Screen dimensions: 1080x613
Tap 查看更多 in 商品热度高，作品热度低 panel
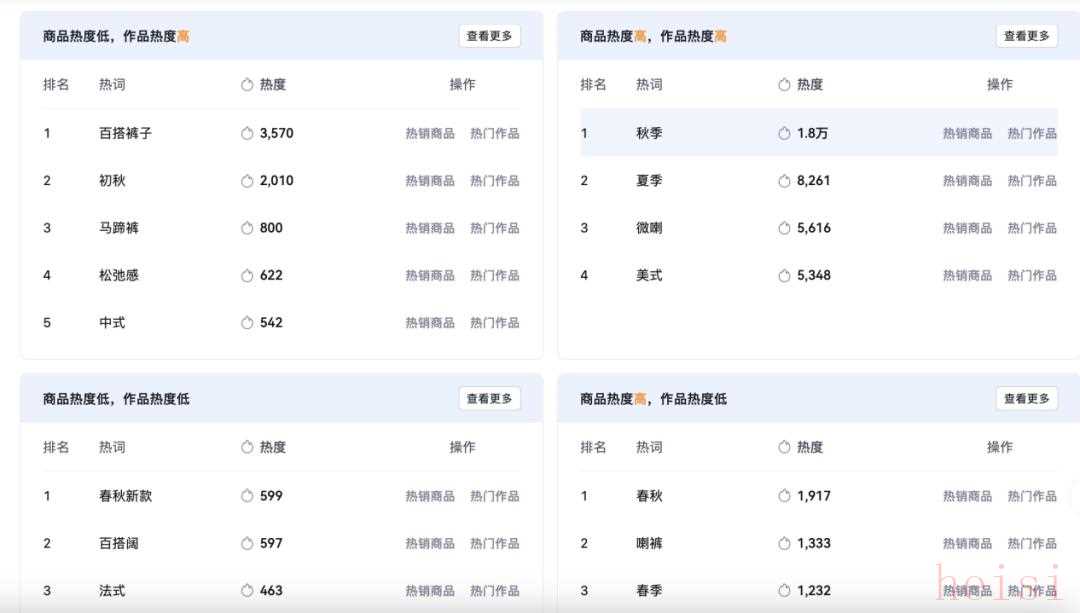(x=1026, y=399)
